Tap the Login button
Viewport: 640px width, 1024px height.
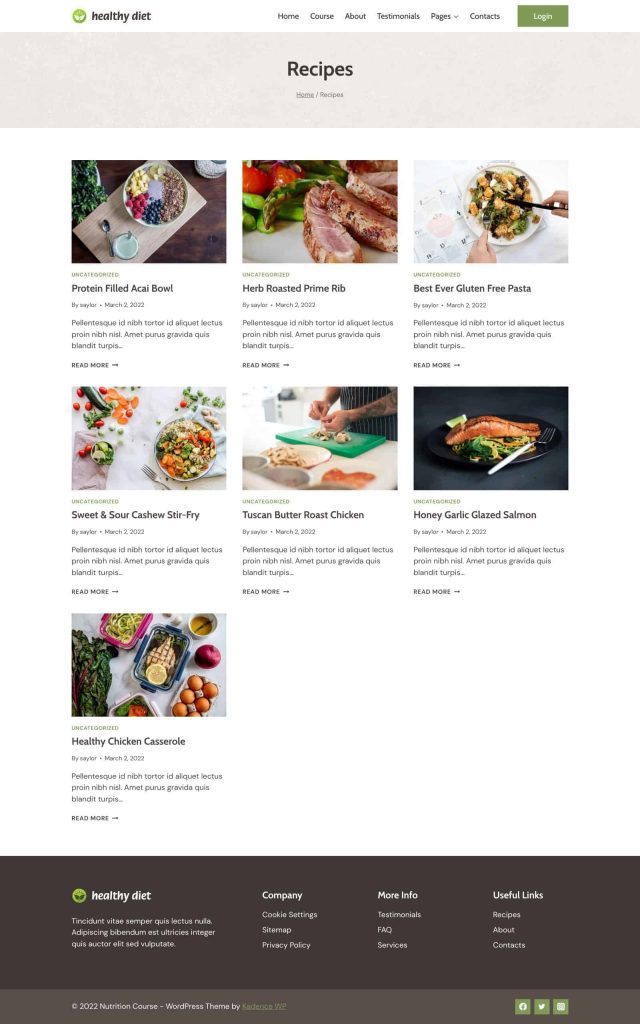[x=542, y=16]
